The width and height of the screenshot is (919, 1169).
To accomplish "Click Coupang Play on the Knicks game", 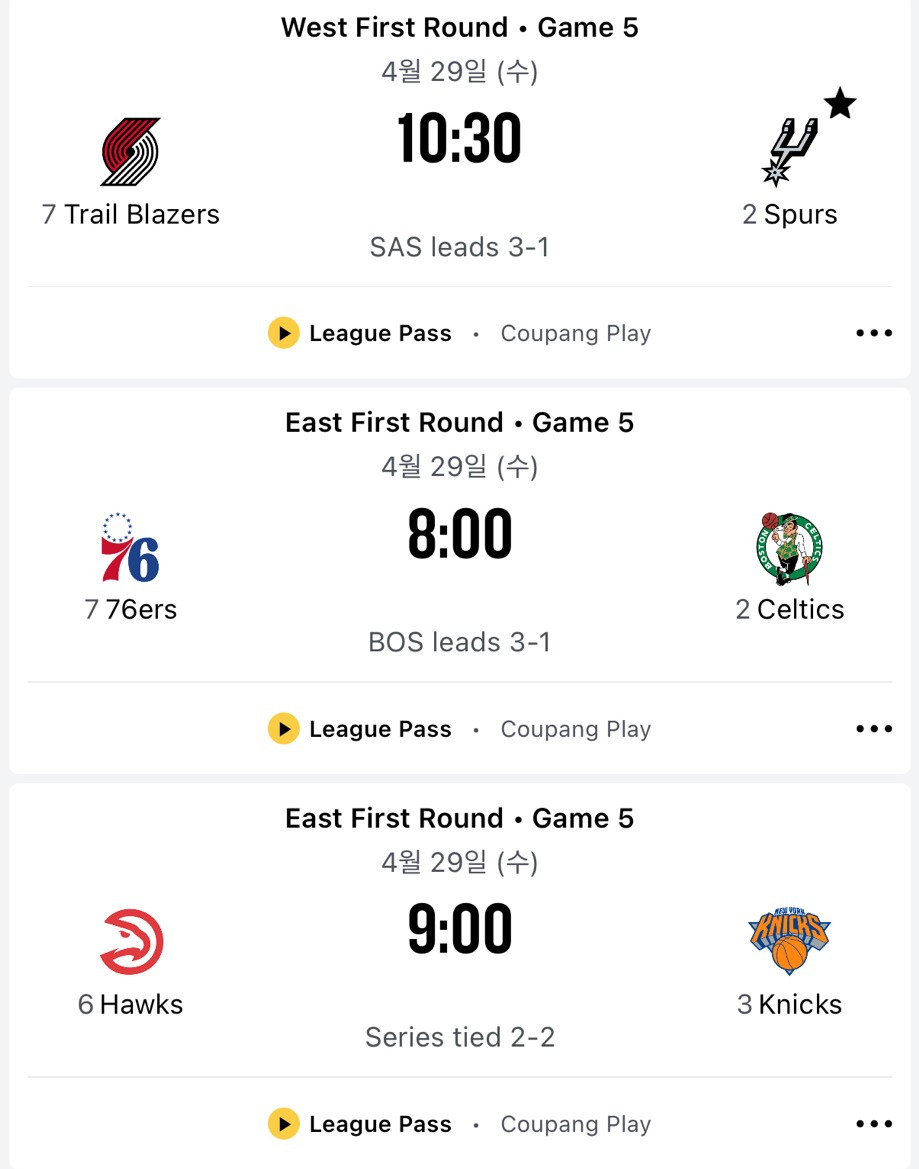I will [x=575, y=1124].
